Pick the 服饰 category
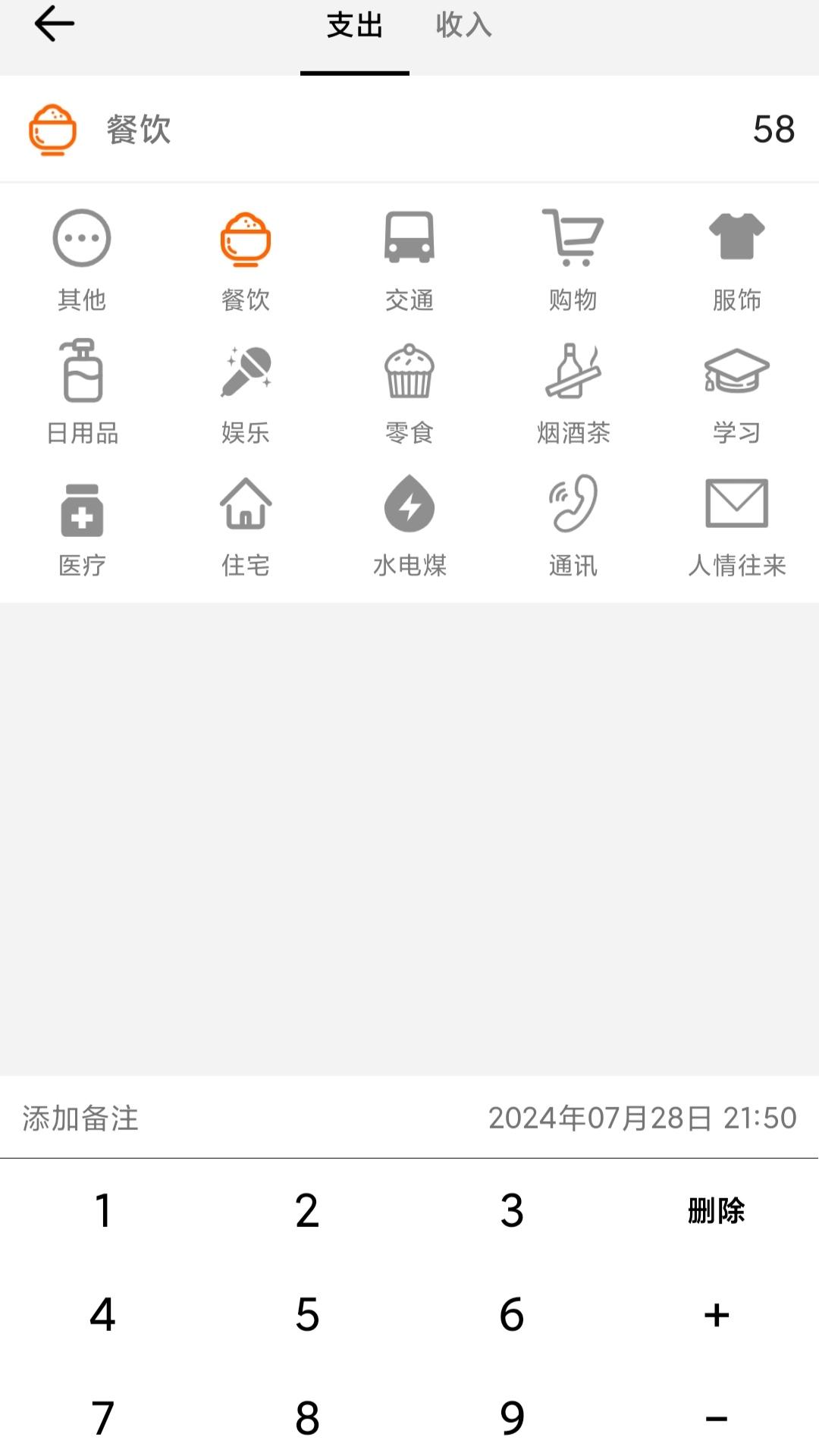The image size is (819, 1456). 736,258
